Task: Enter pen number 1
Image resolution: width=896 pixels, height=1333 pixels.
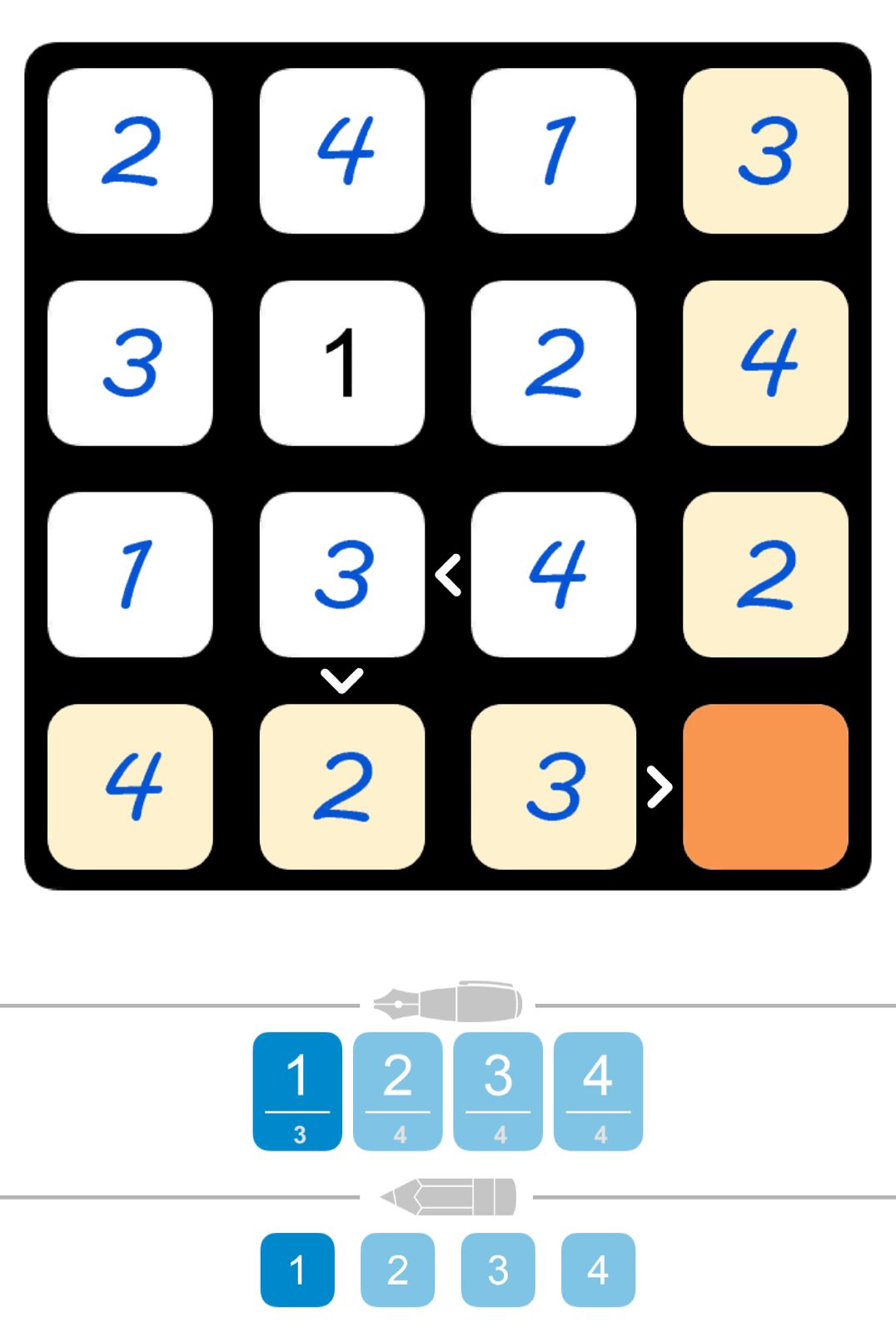Action: [x=297, y=1091]
